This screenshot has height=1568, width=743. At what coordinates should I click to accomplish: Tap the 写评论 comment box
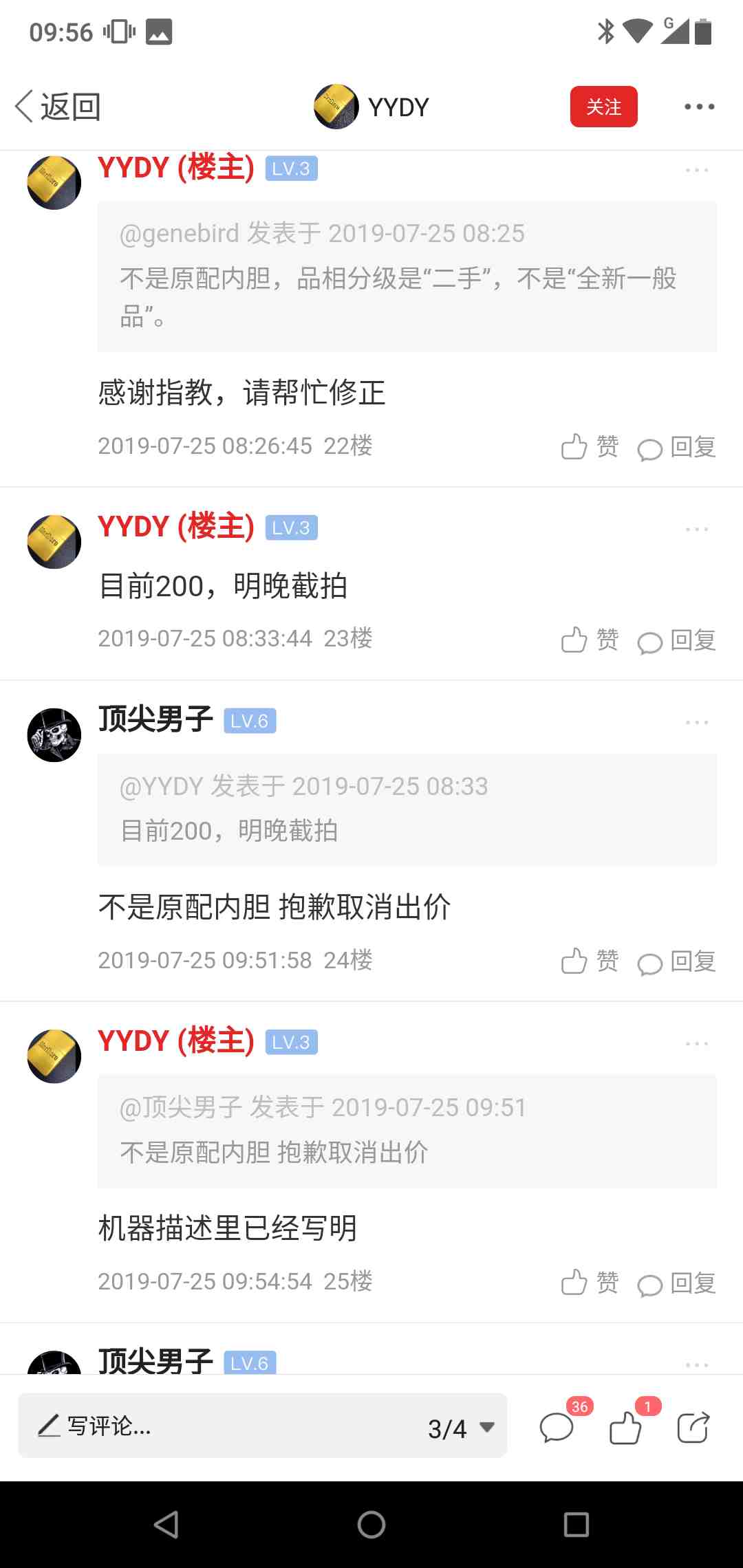tap(206, 1427)
